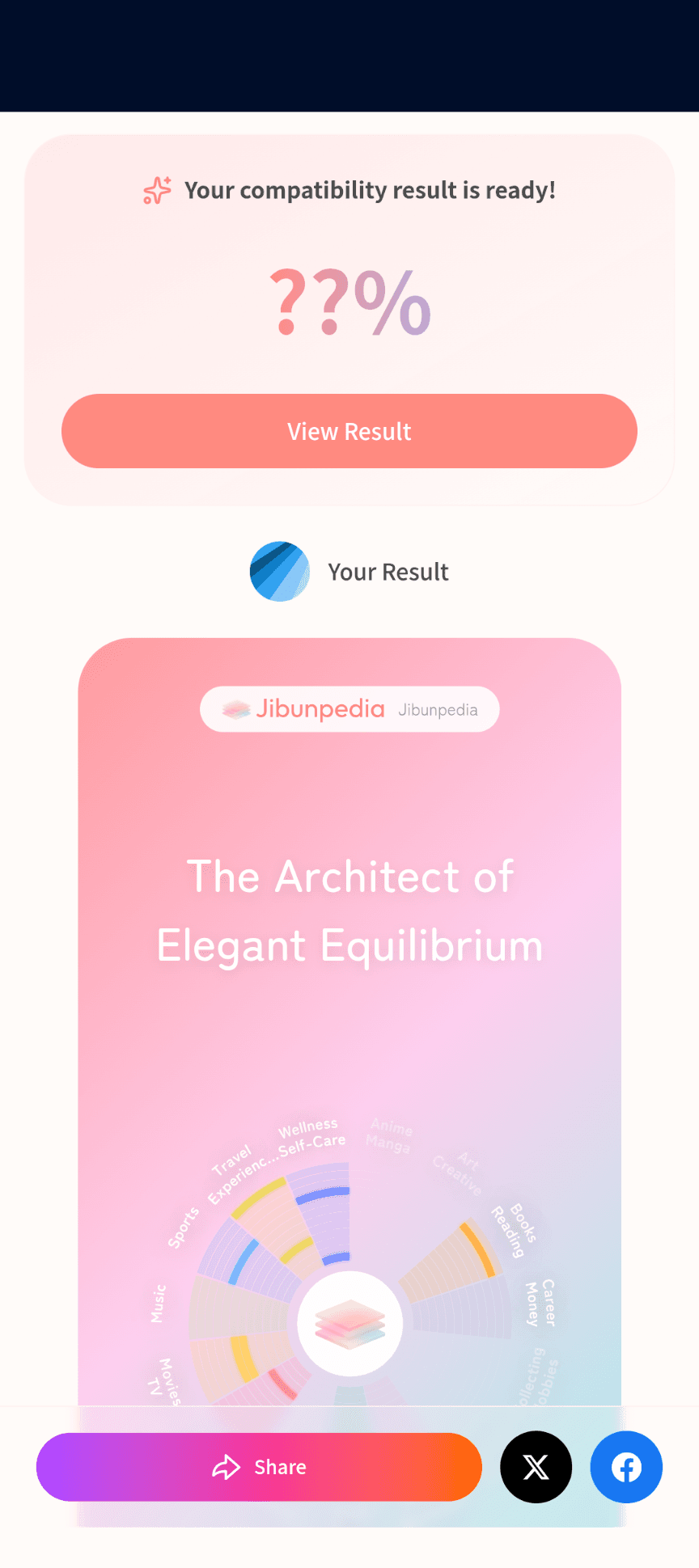The height and width of the screenshot is (1568, 699).
Task: Click the ??% compatibility score
Action: click(349, 303)
